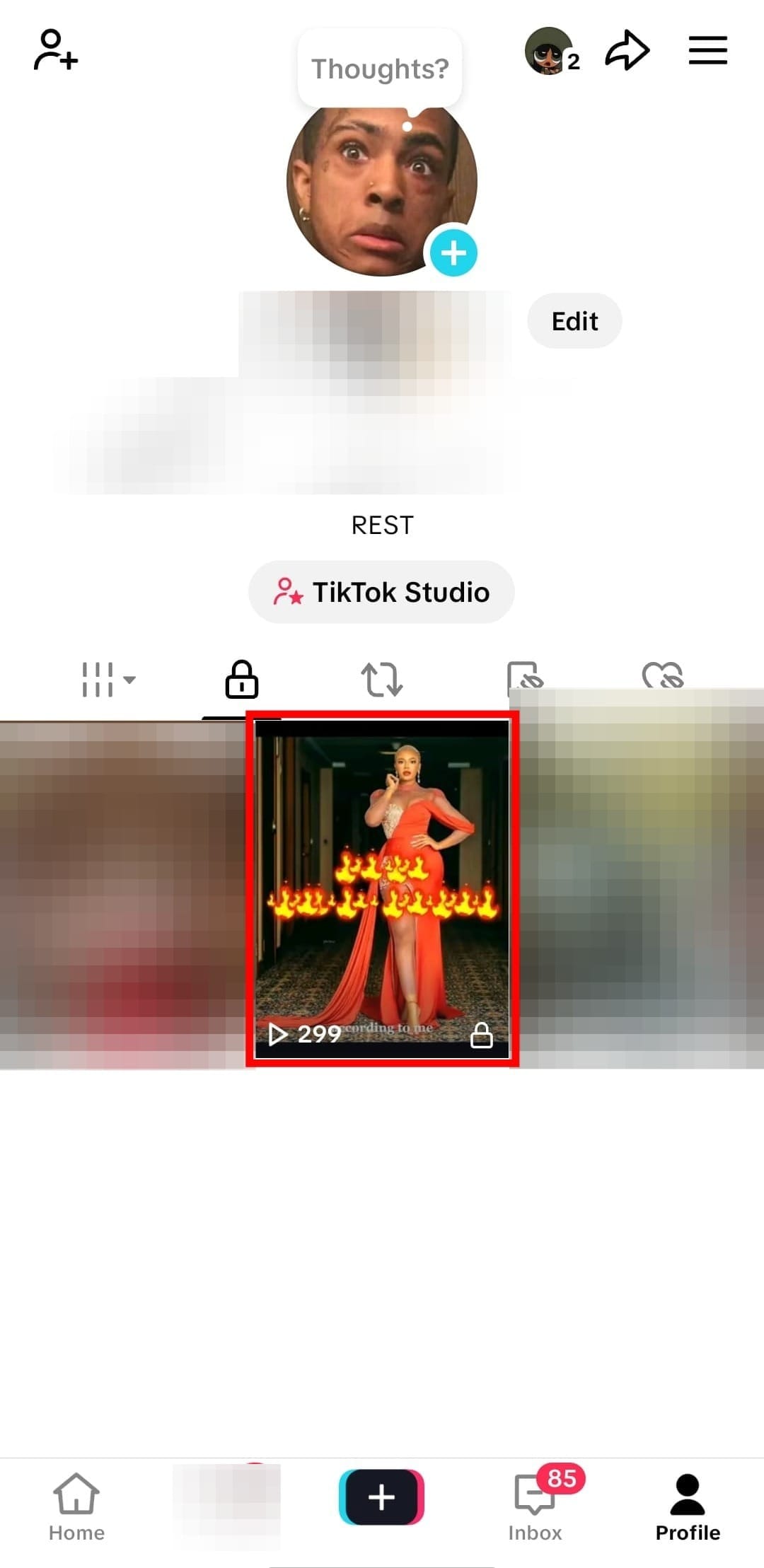764x1568 pixels.
Task: Share this profile
Action: tap(627, 51)
